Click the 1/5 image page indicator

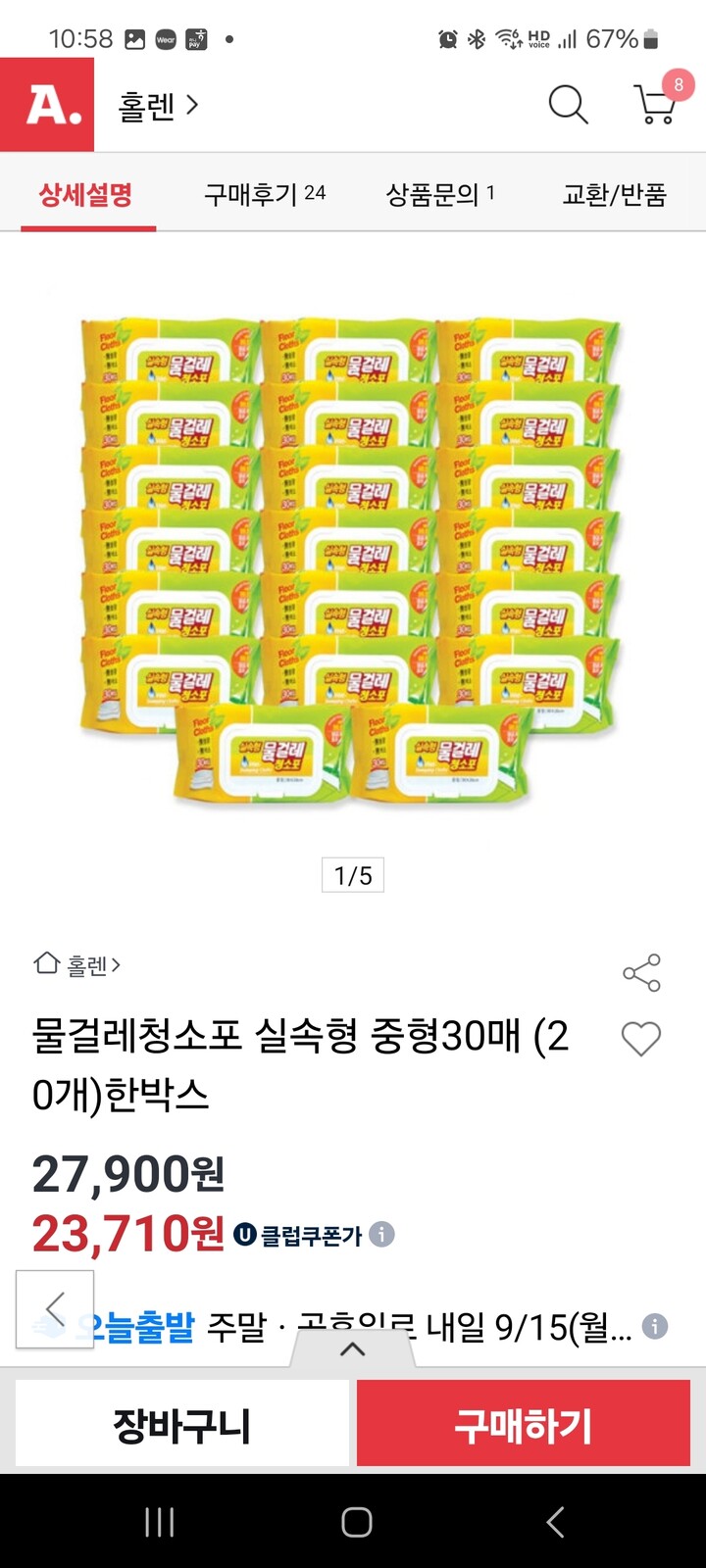coord(352,875)
